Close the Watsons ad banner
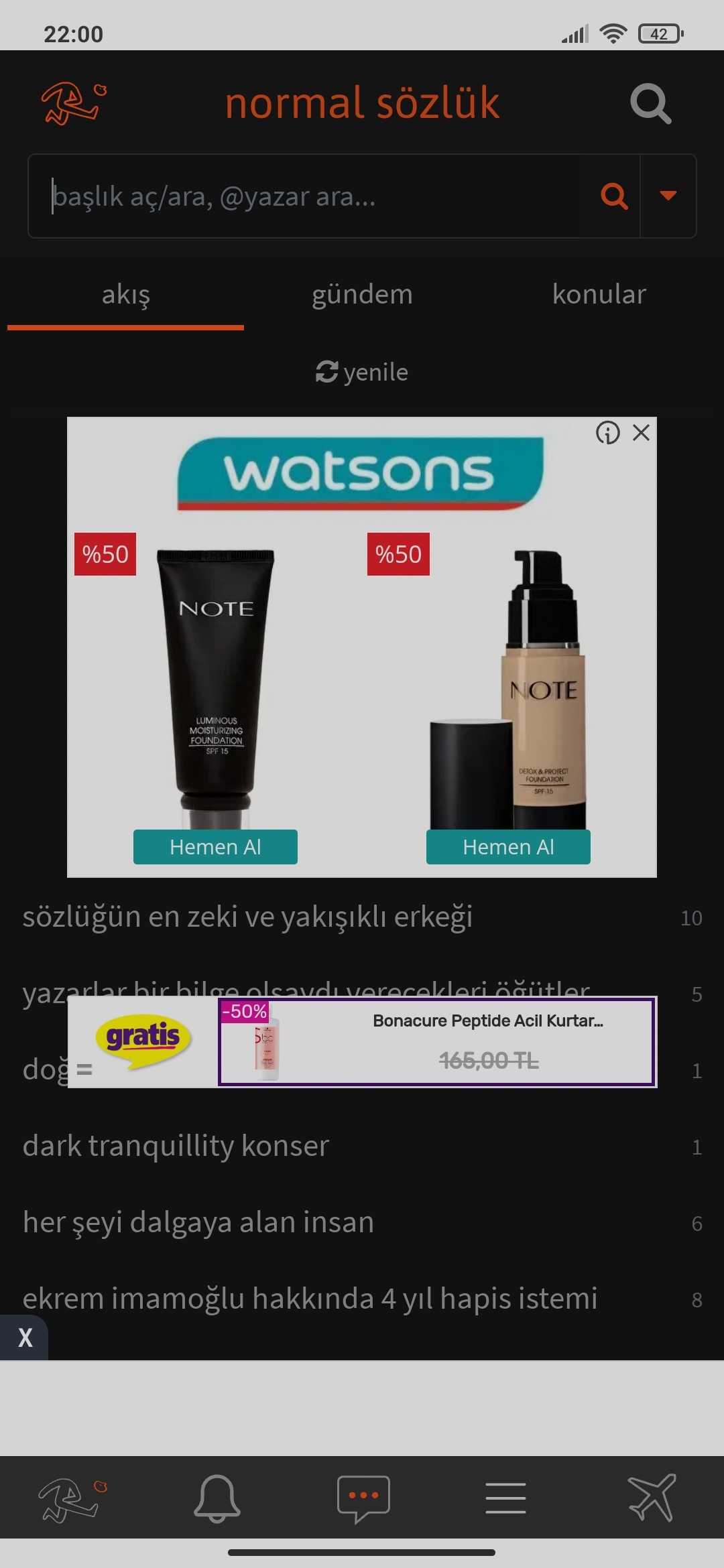Viewport: 724px width, 1568px height. click(641, 433)
